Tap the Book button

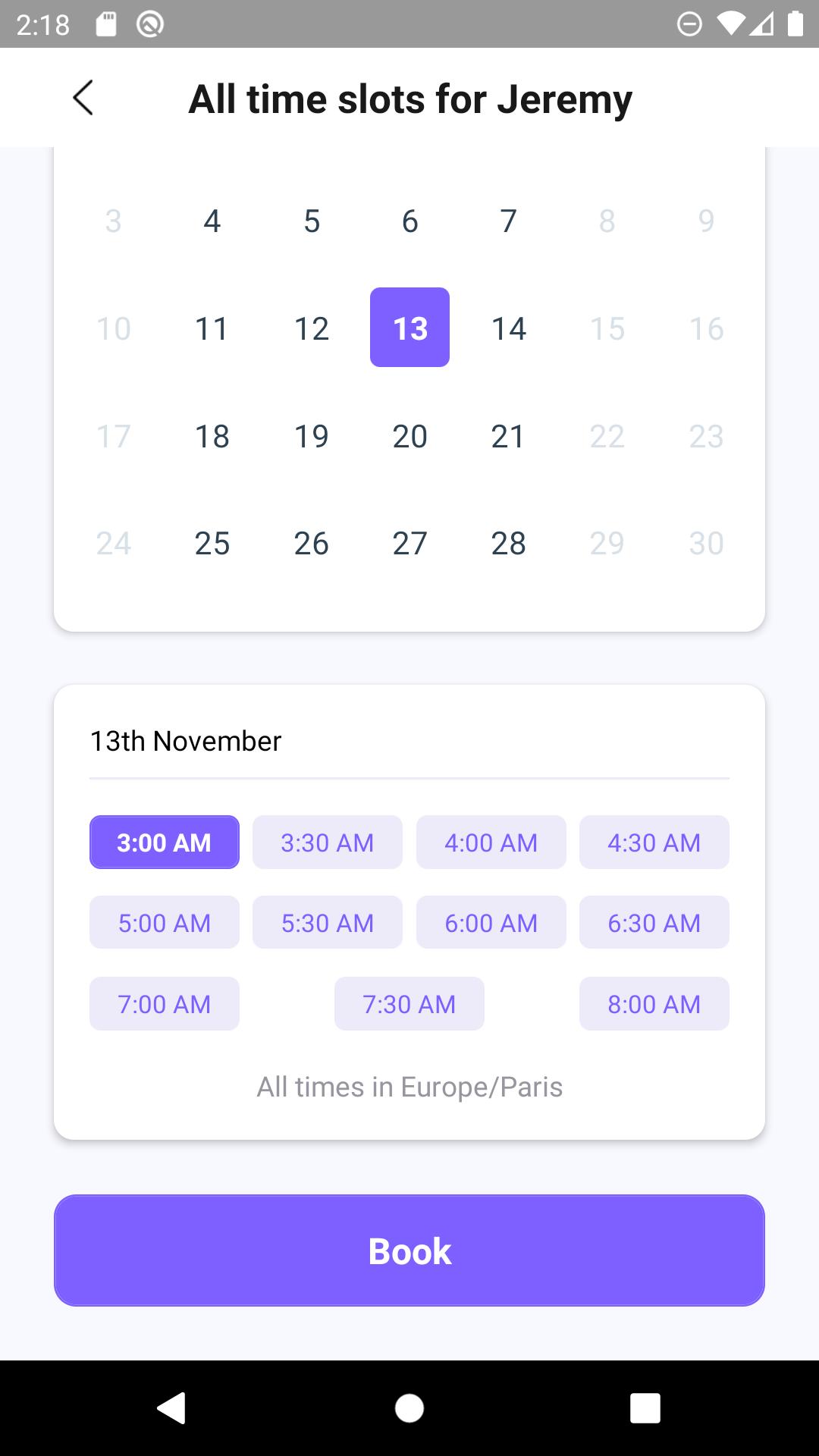pyautogui.click(x=409, y=1250)
